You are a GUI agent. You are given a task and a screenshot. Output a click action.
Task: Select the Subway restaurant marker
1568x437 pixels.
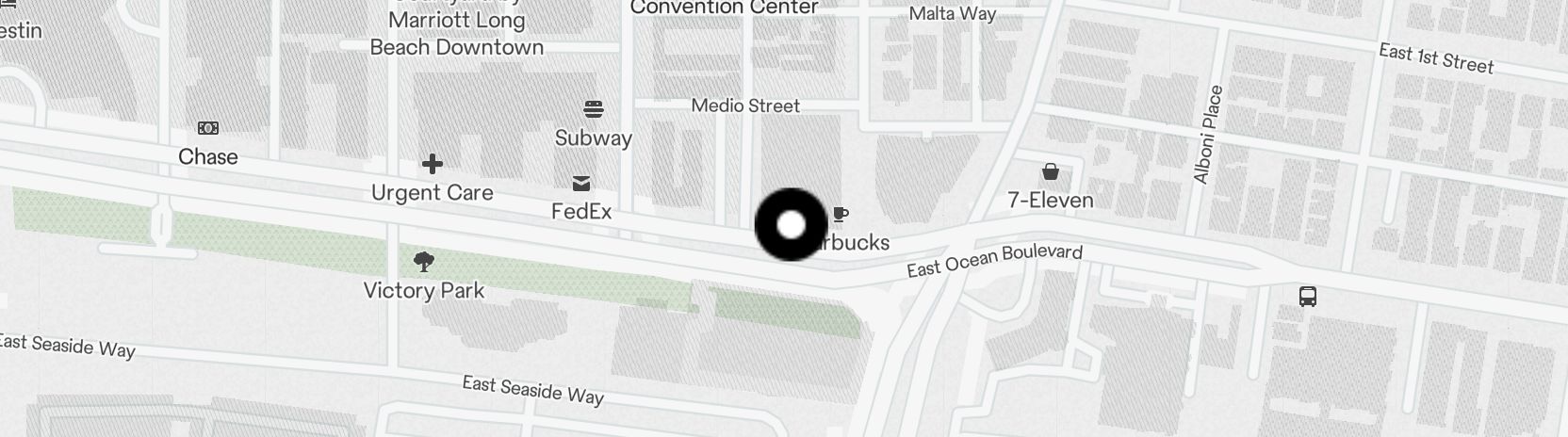(593, 108)
